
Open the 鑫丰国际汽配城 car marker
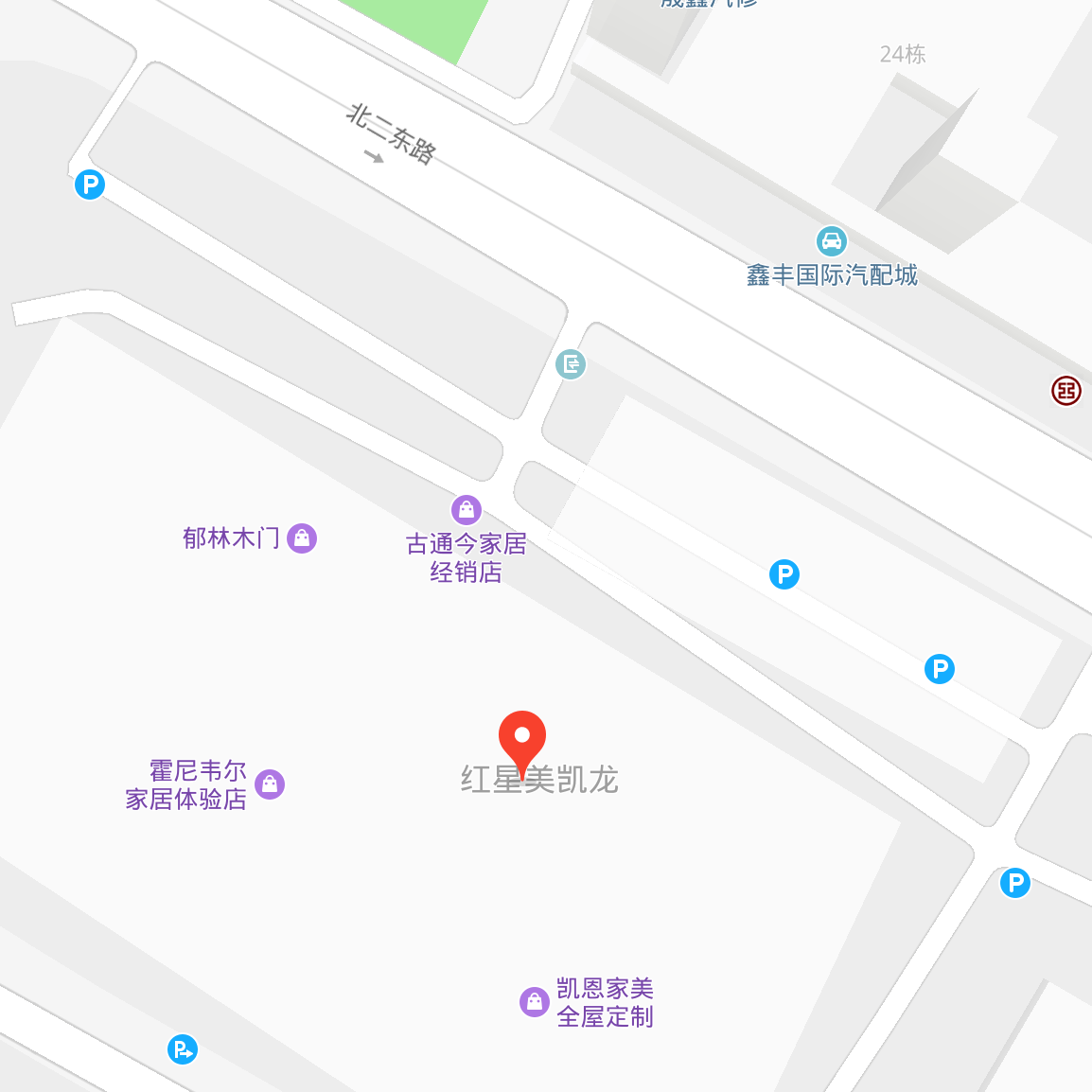(x=831, y=241)
